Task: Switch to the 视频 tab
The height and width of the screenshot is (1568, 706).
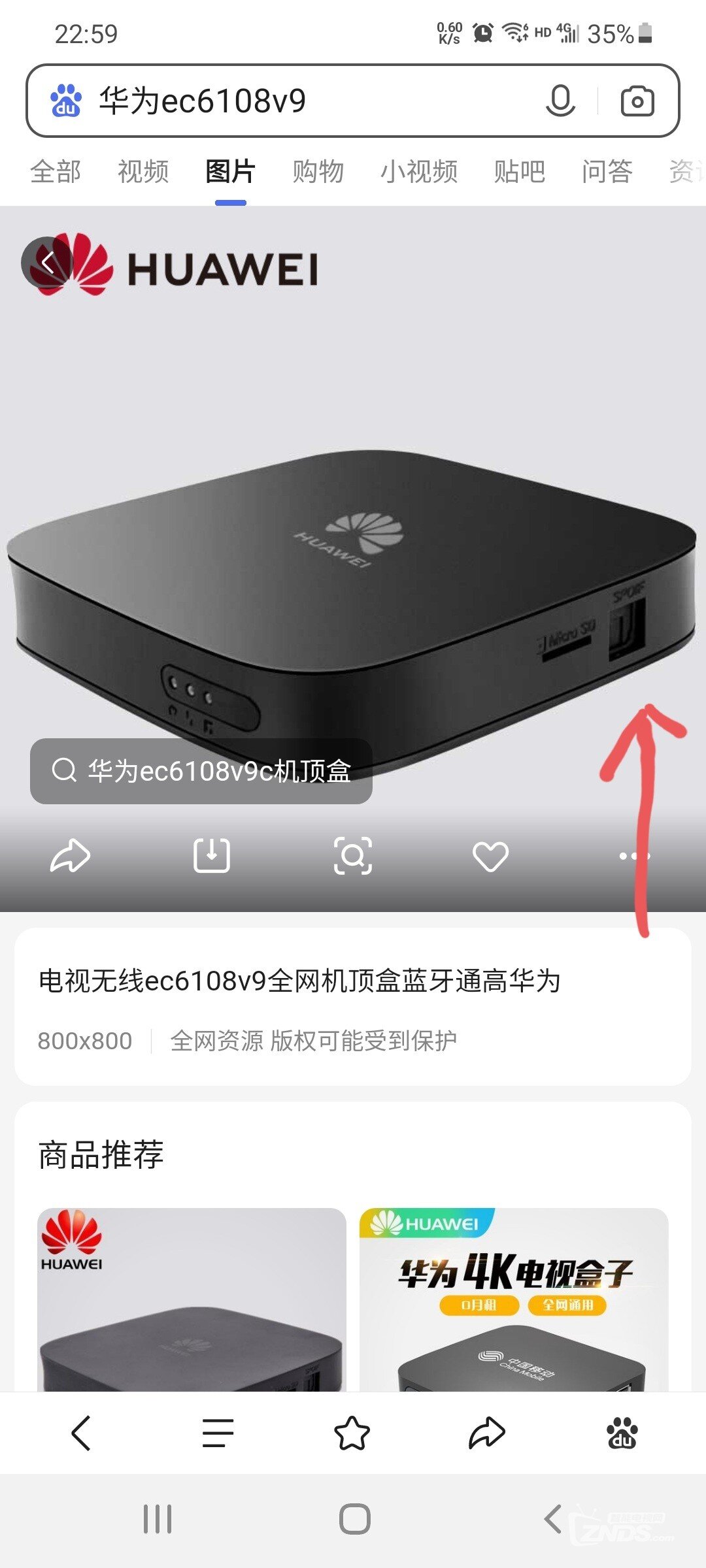Action: 143,172
